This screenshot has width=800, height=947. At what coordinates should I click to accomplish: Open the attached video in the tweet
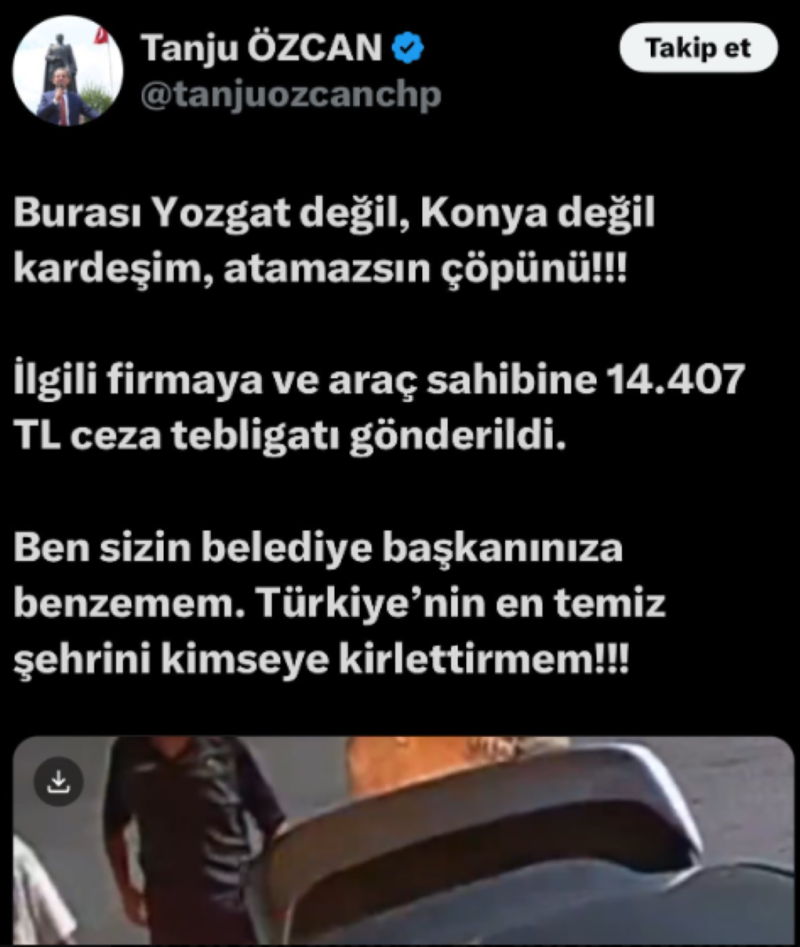450,850
